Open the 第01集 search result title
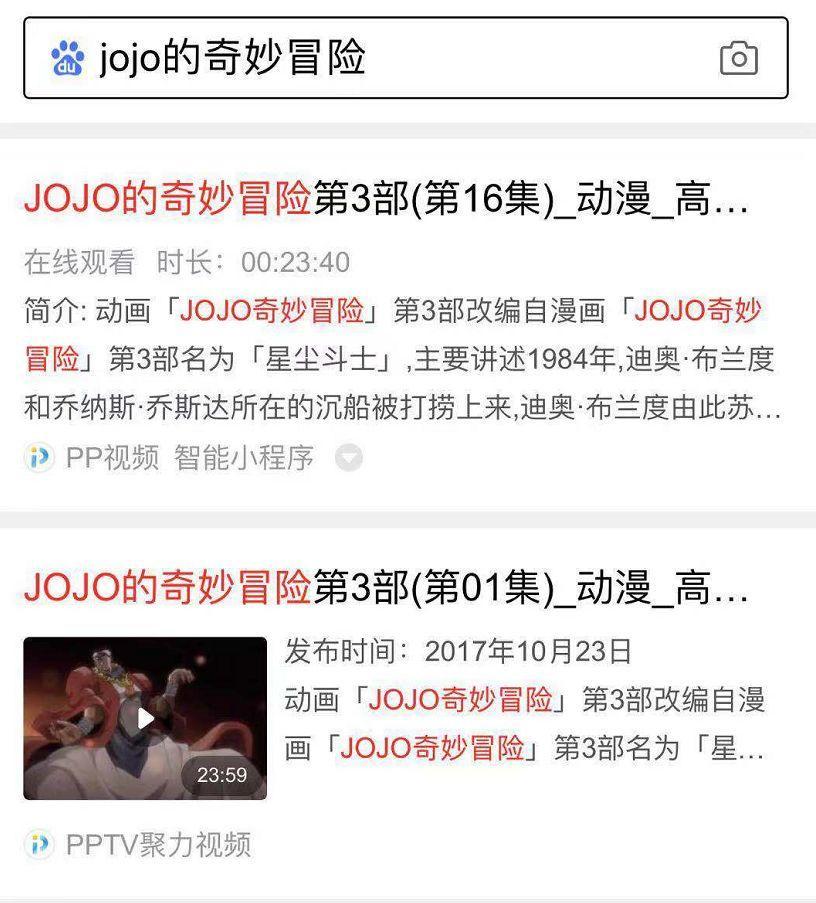 click(x=385, y=587)
